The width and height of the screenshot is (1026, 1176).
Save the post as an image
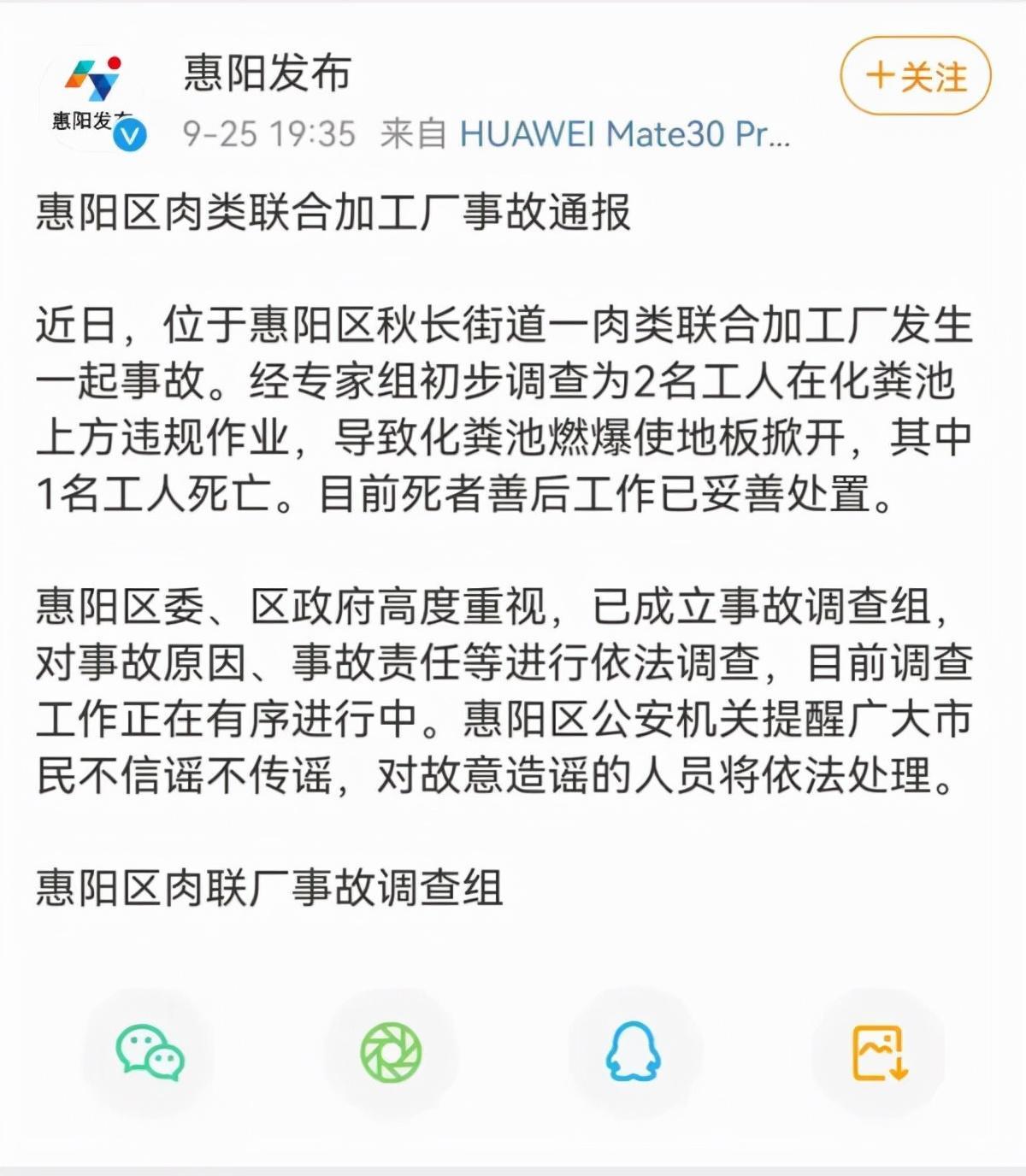[879, 1052]
